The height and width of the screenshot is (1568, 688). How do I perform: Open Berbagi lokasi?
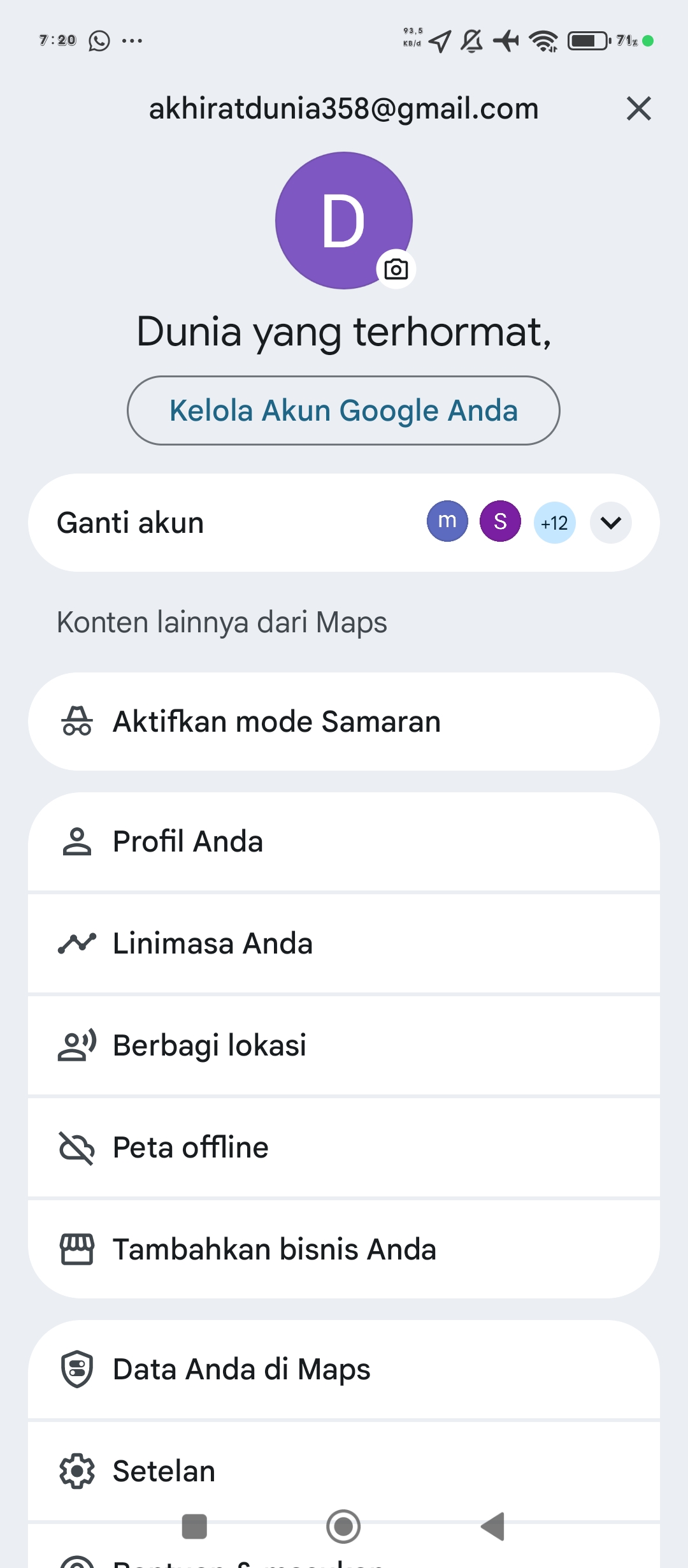[x=344, y=1045]
